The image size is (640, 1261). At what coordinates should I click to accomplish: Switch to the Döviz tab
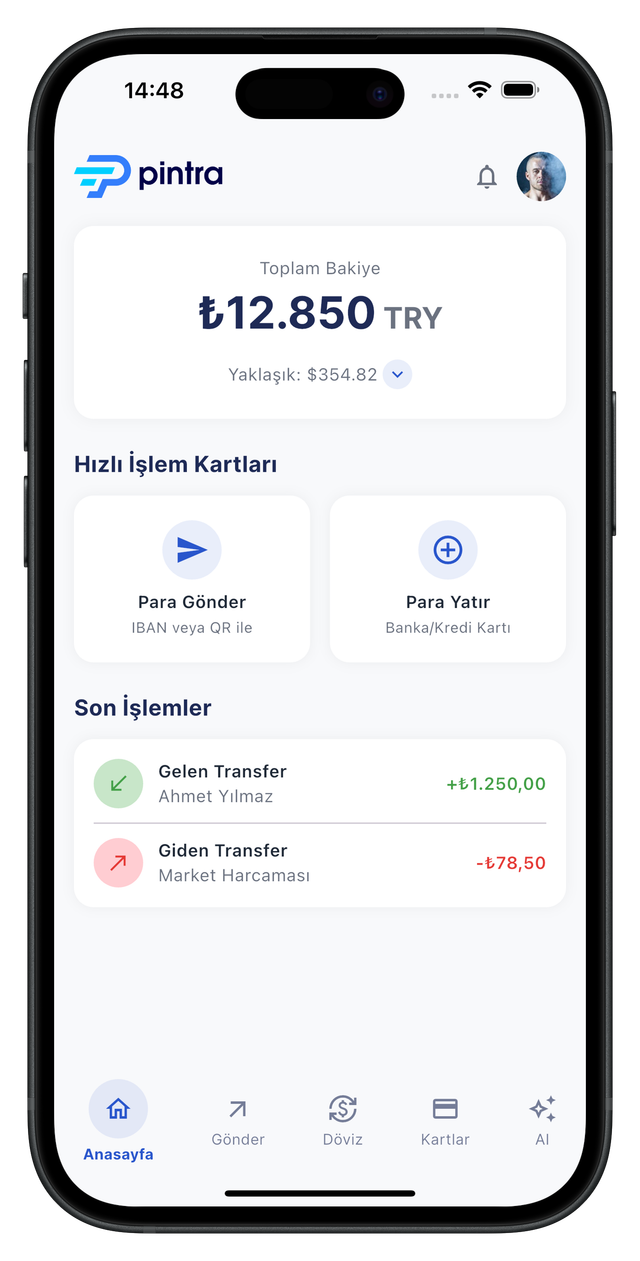coord(342,1121)
